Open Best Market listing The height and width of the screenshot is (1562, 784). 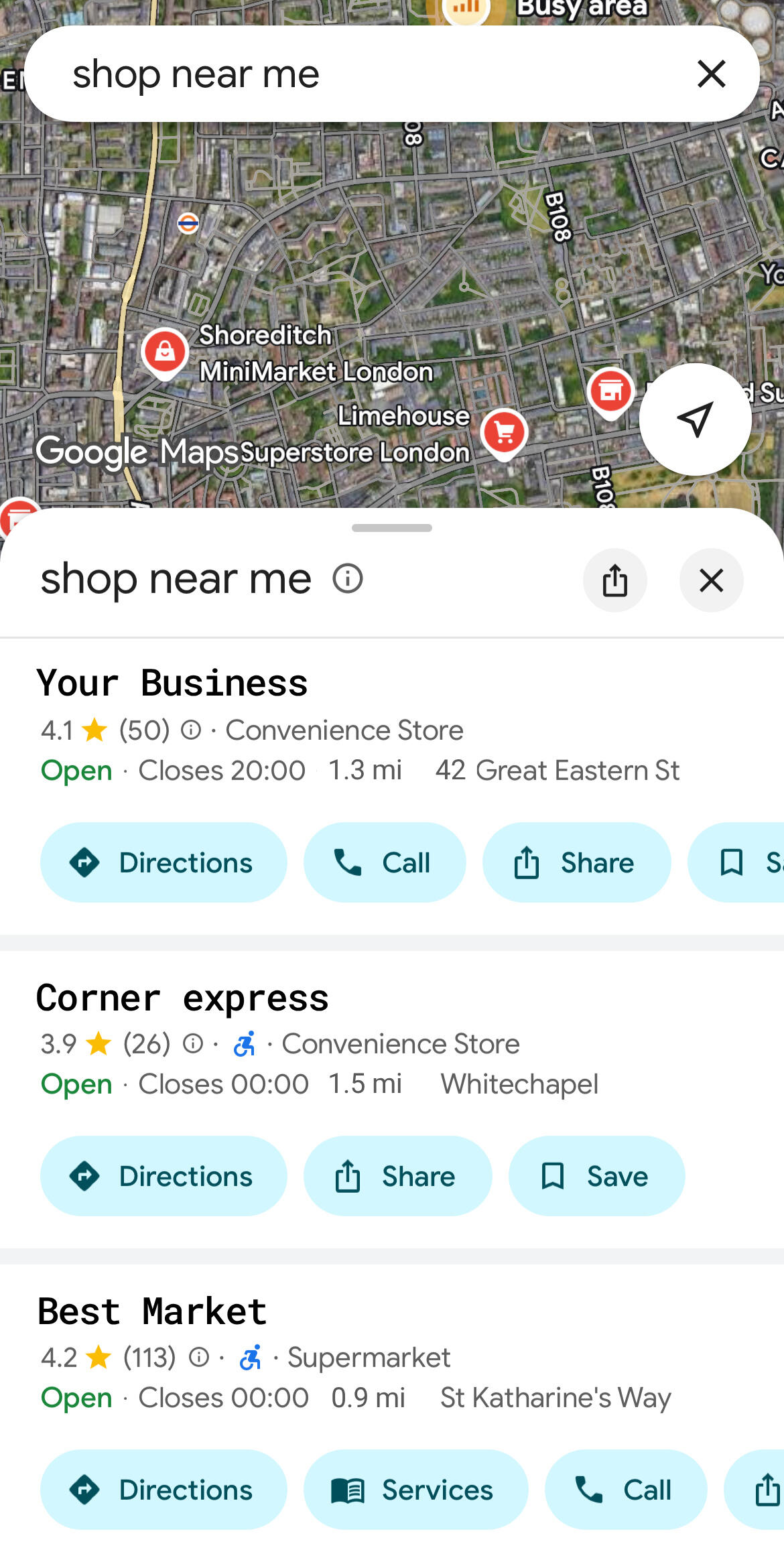pos(152,1311)
